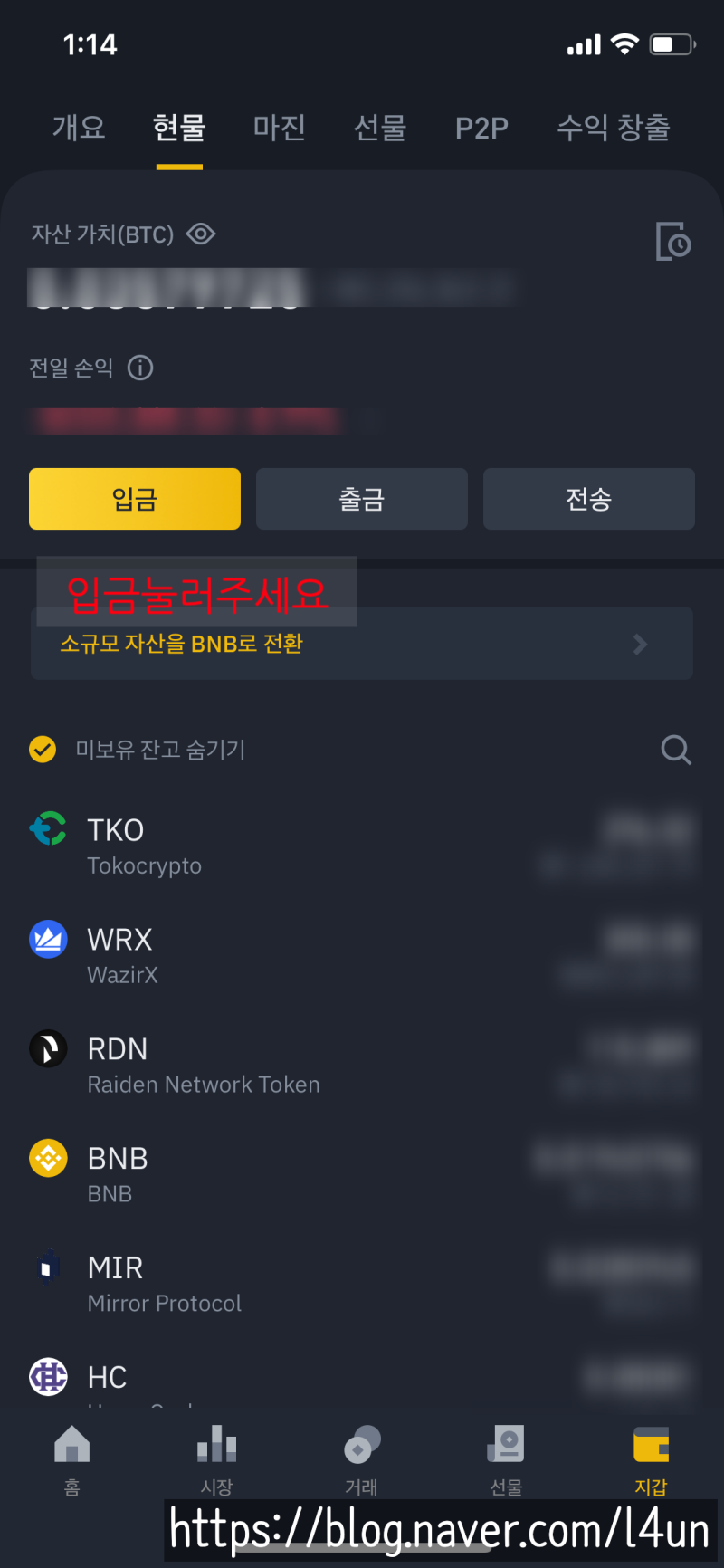Select the 수익 창출 tab
724x1568 pixels.
(x=614, y=129)
